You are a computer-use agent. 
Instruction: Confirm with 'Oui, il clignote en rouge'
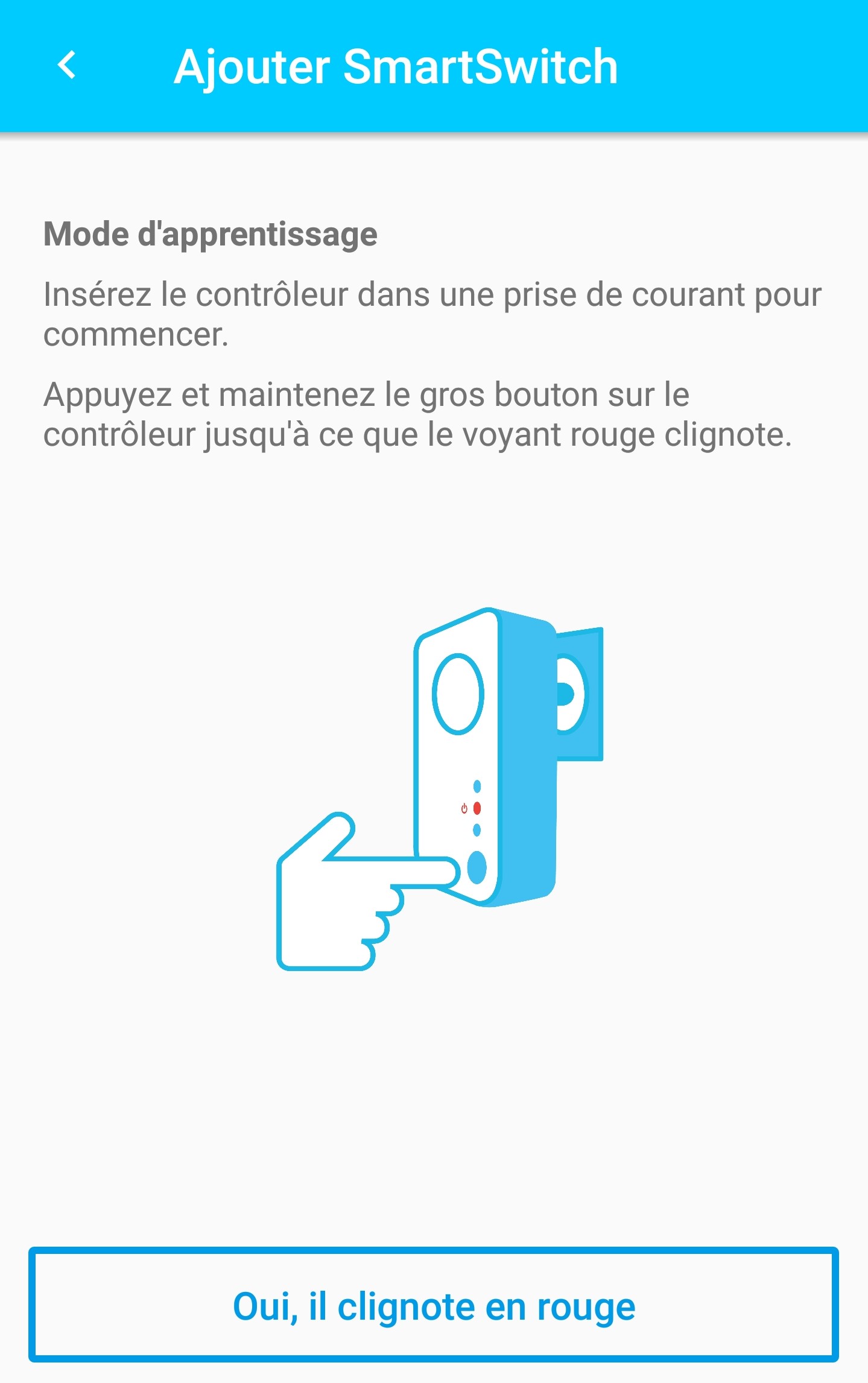(434, 1305)
